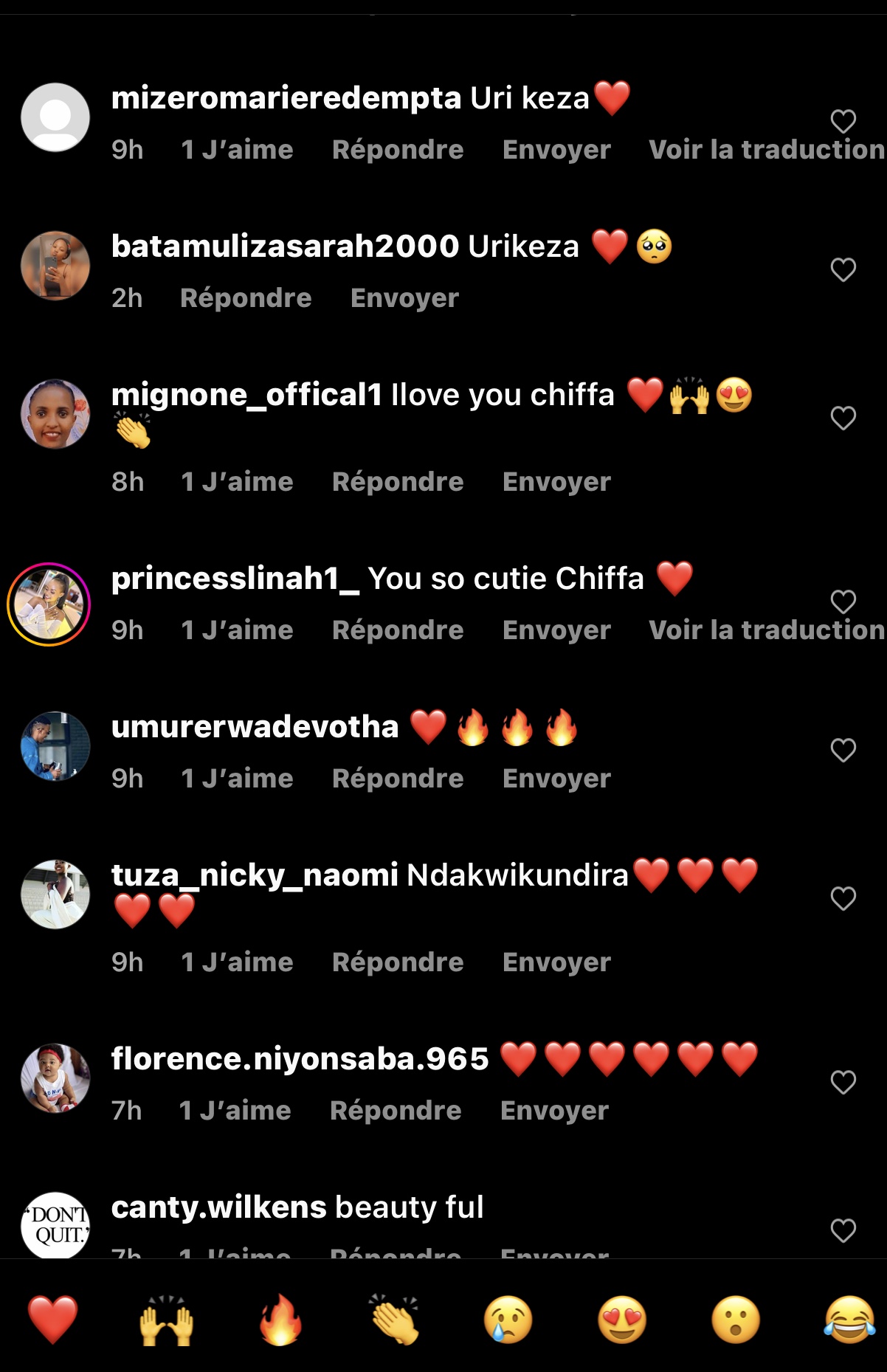Add the heart-eyes emoji reaction
Viewport: 887px width, 1372px height.
coord(622,1320)
